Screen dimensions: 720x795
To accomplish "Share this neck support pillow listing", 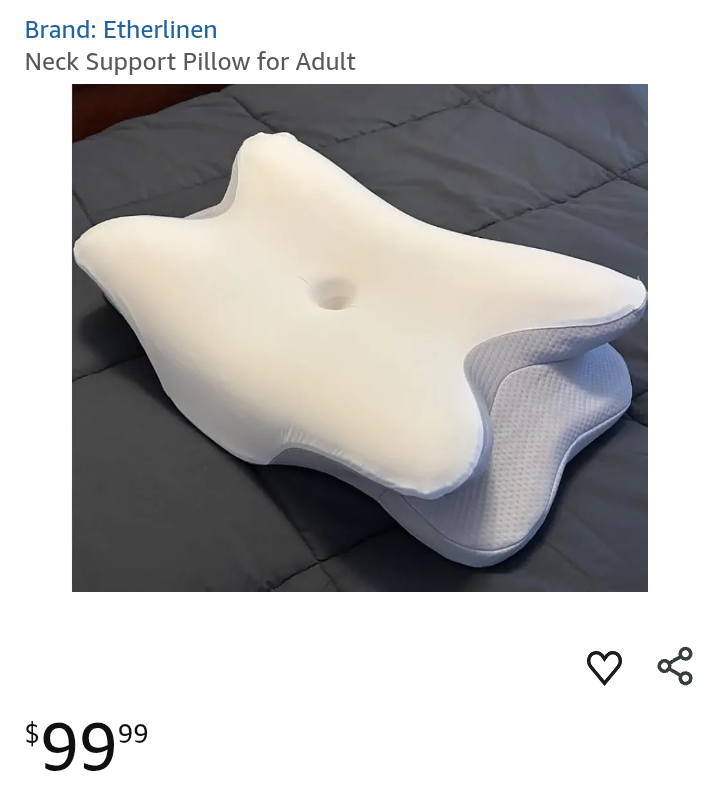I will pos(675,666).
